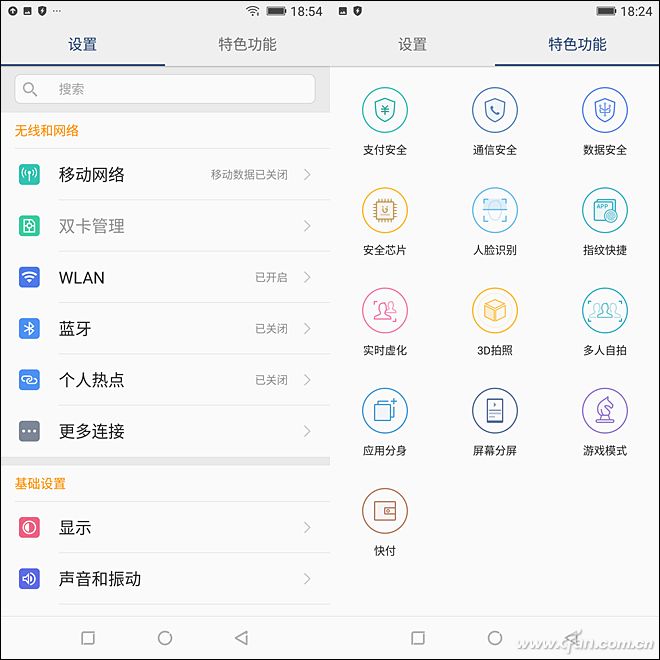The image size is (660, 660).
Task: Open 声音和振动 settings
Action: click(x=165, y=578)
